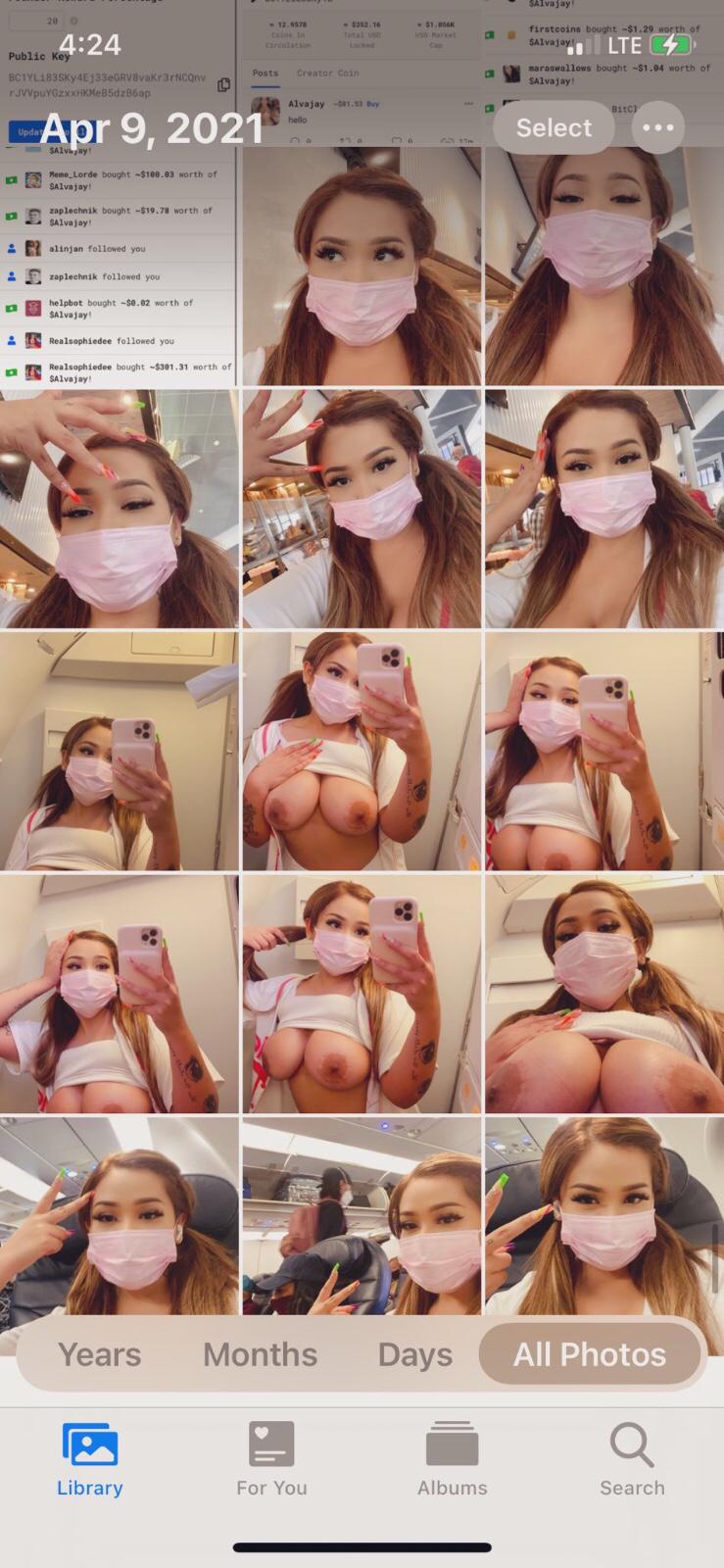Open the Albums tab

(x=452, y=1460)
